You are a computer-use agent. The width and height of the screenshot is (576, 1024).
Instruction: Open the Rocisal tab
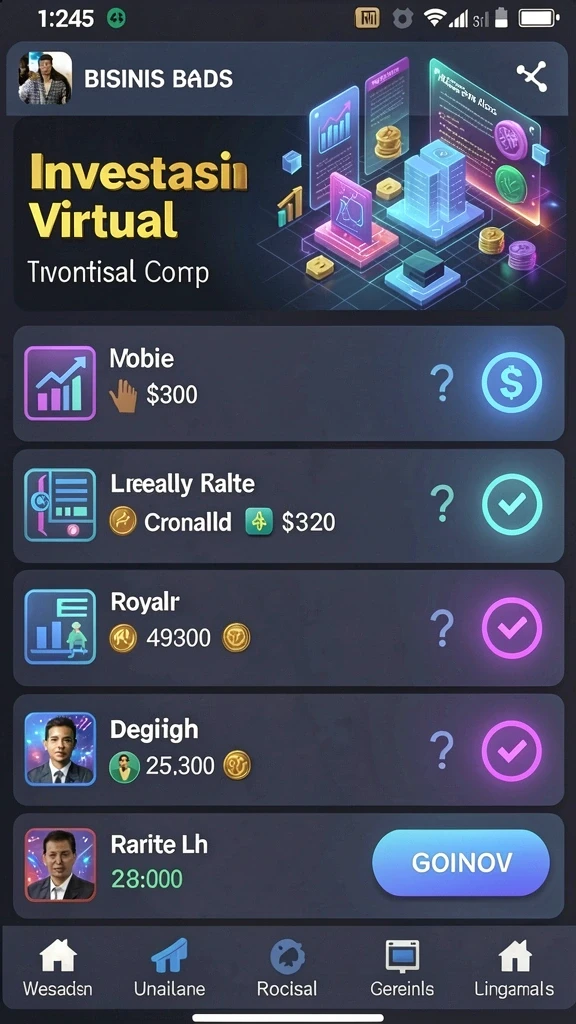click(287, 968)
